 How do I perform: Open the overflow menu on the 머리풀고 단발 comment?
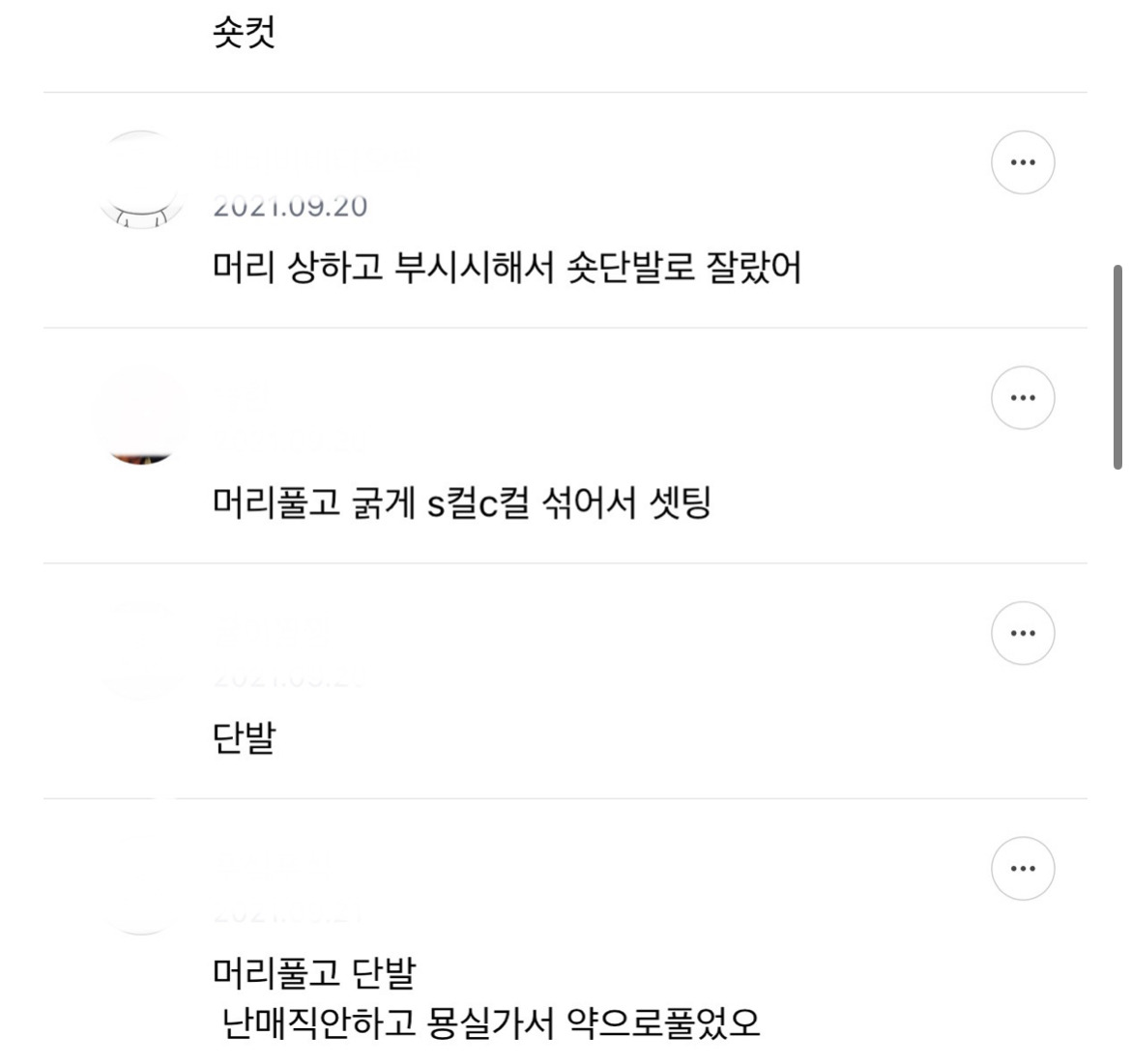[1022, 868]
